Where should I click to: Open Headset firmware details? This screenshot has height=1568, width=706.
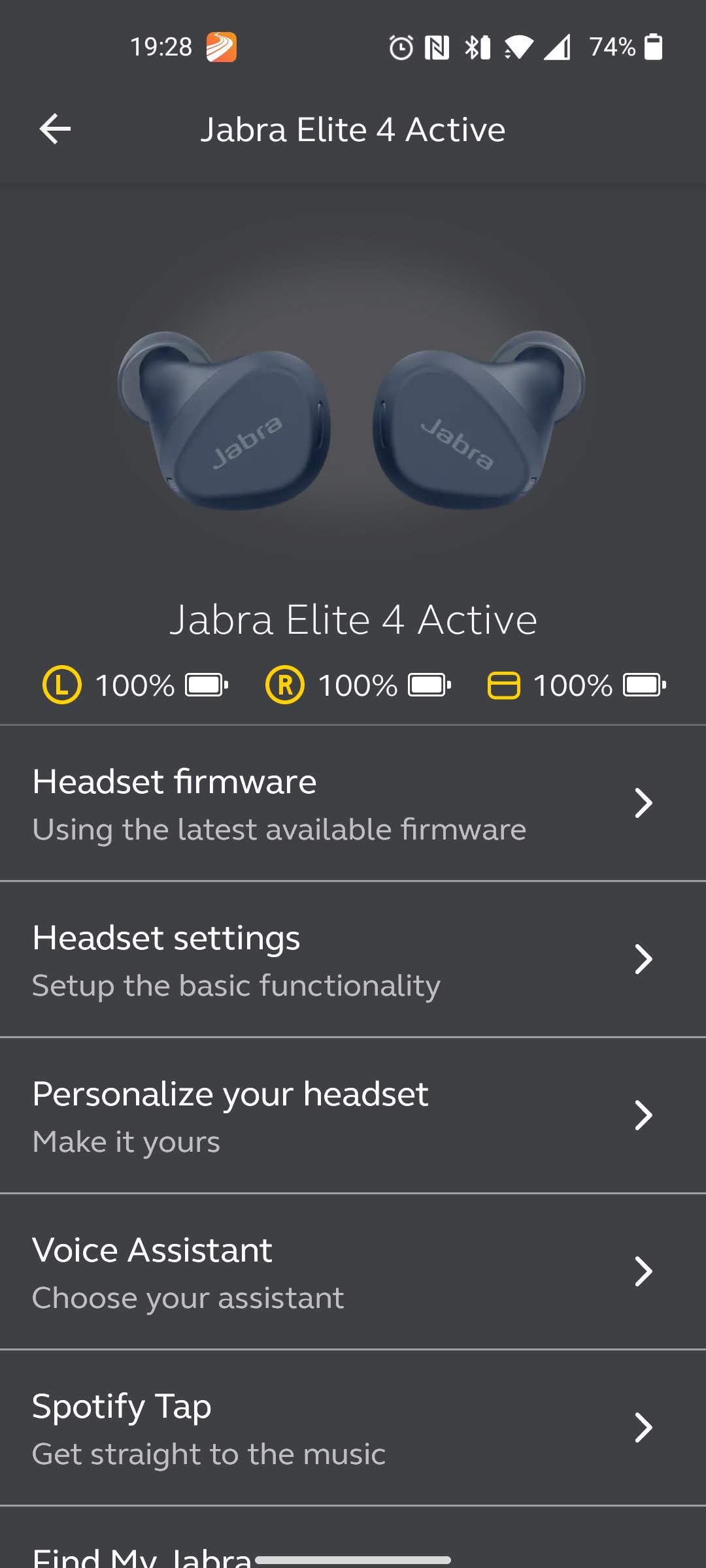tap(353, 803)
